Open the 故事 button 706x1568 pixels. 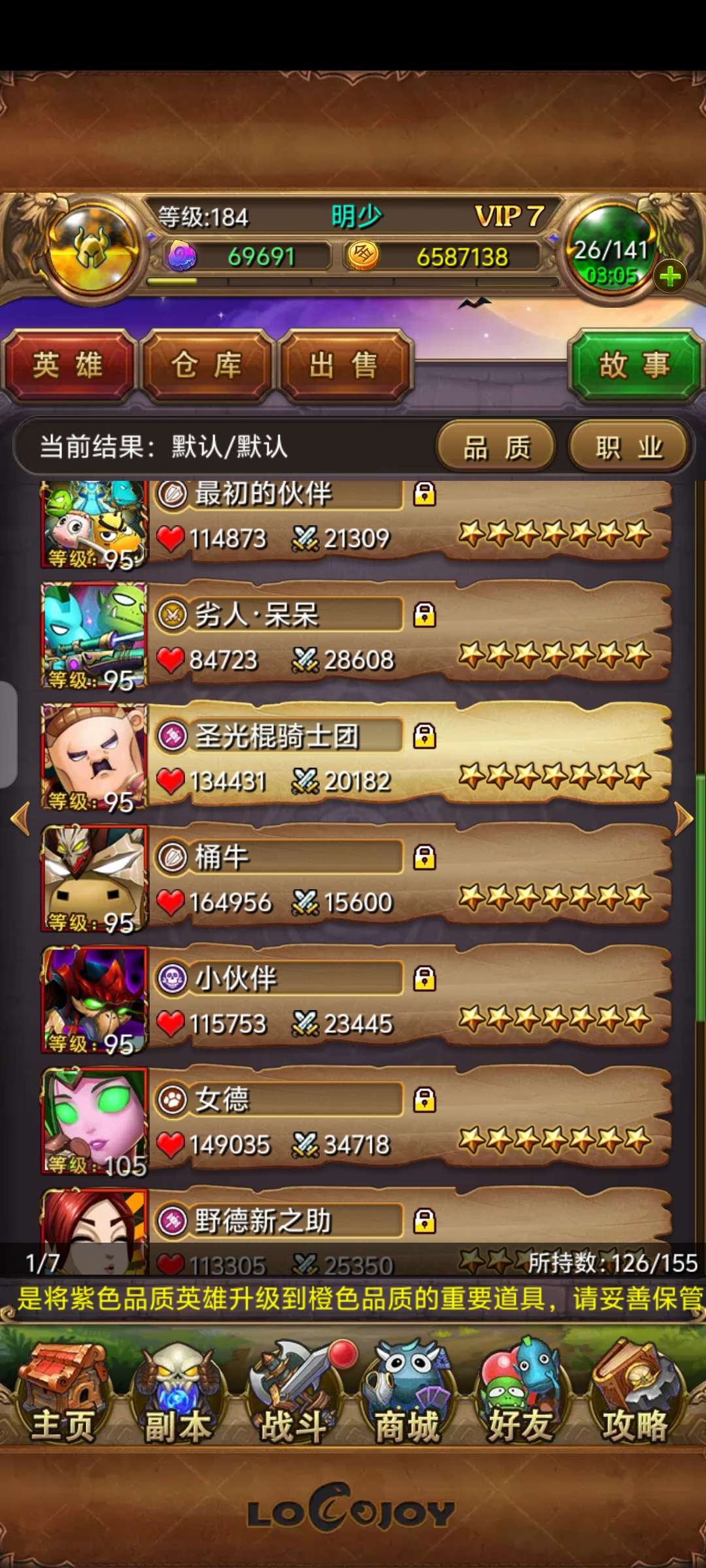tap(635, 365)
